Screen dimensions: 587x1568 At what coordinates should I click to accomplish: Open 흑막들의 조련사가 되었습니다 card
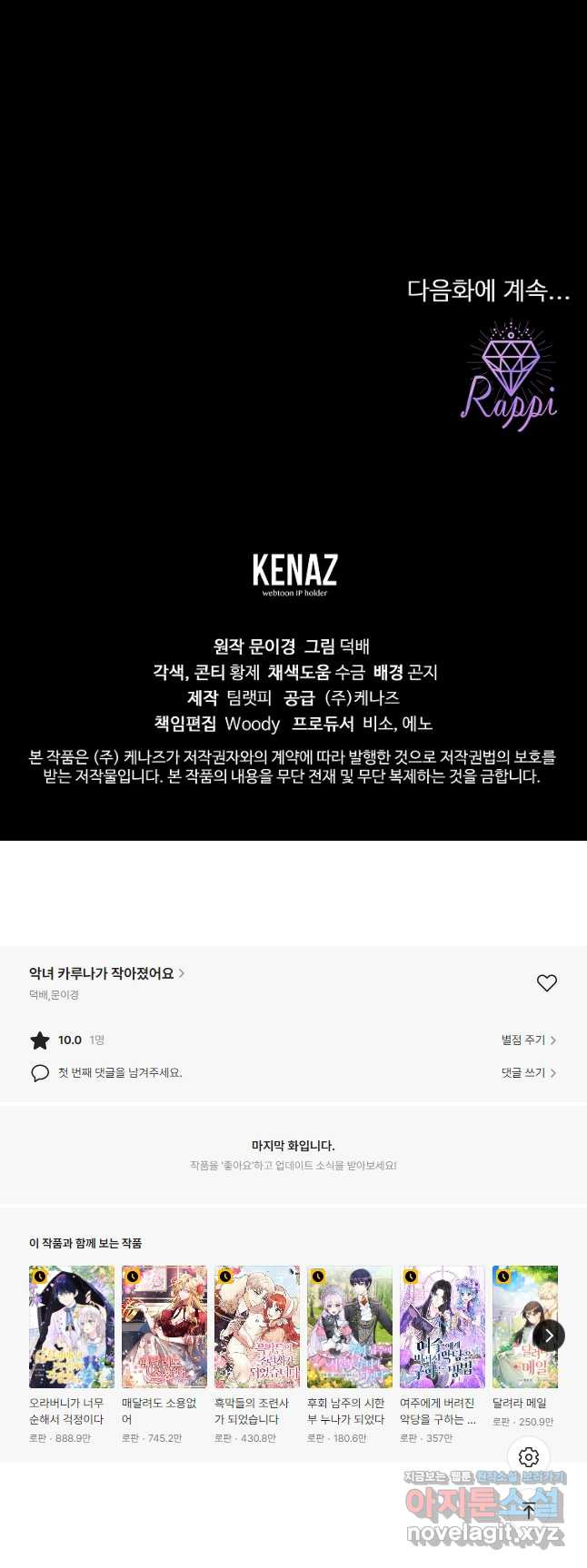[257, 1326]
